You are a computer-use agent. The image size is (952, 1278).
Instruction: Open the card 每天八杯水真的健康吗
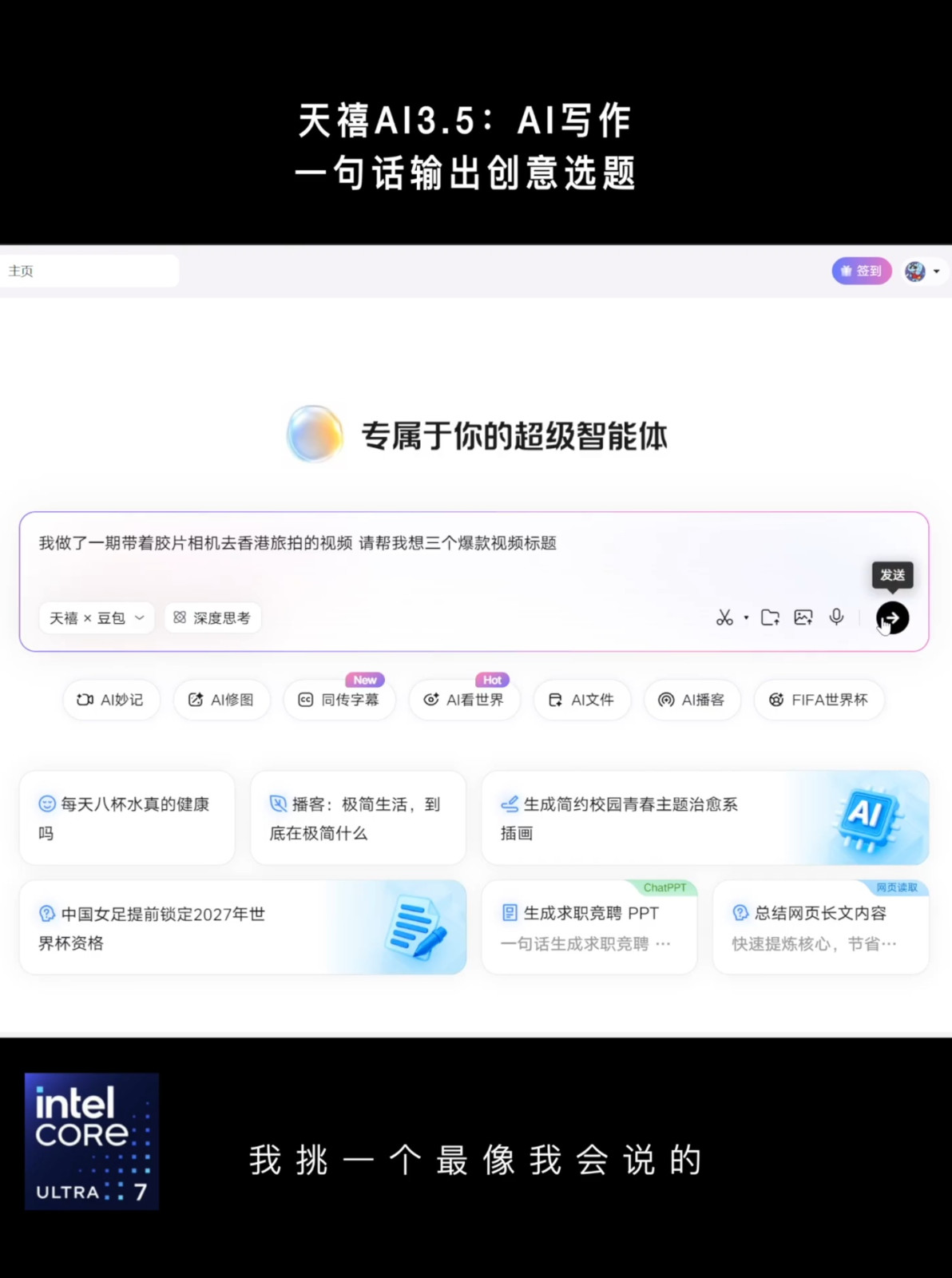click(126, 818)
